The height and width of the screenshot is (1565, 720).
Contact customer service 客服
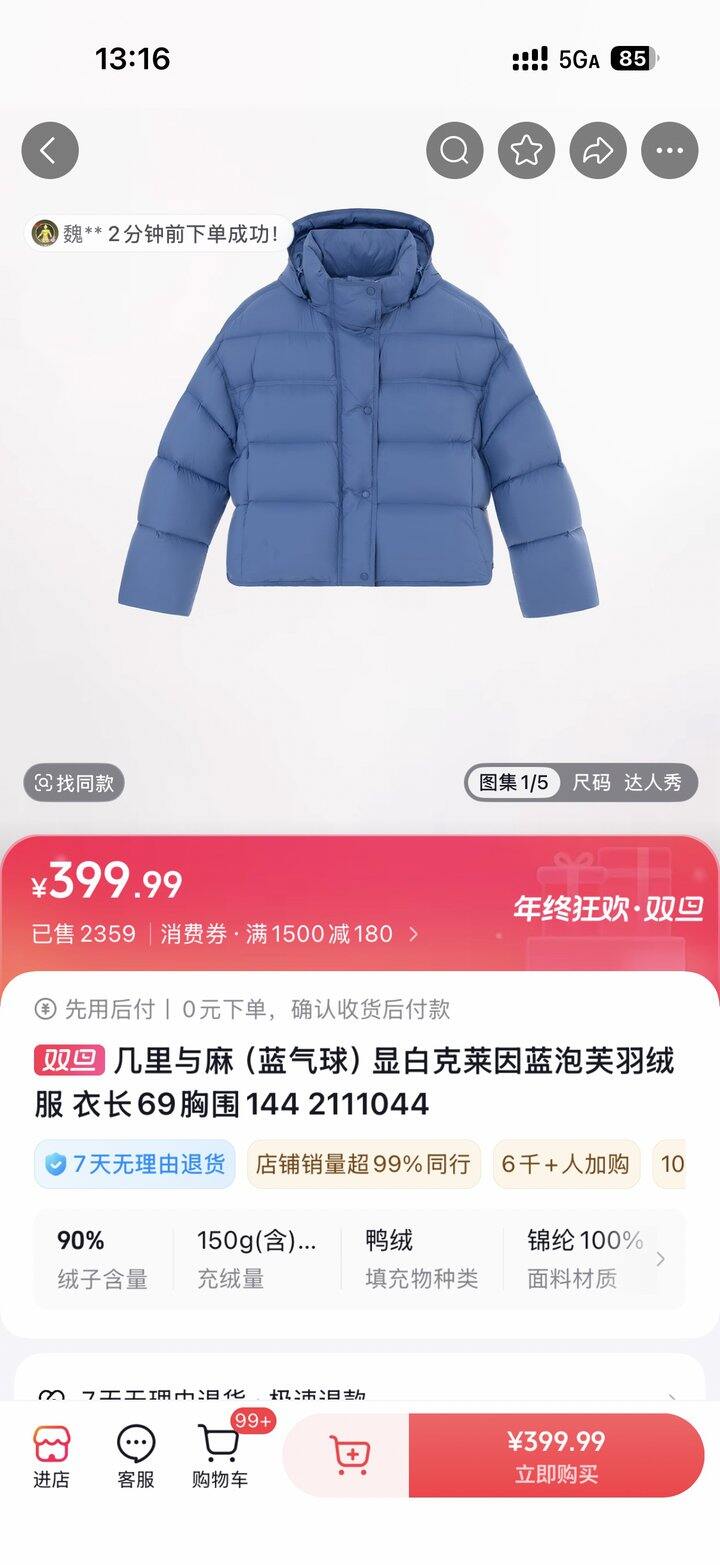pos(136,1456)
